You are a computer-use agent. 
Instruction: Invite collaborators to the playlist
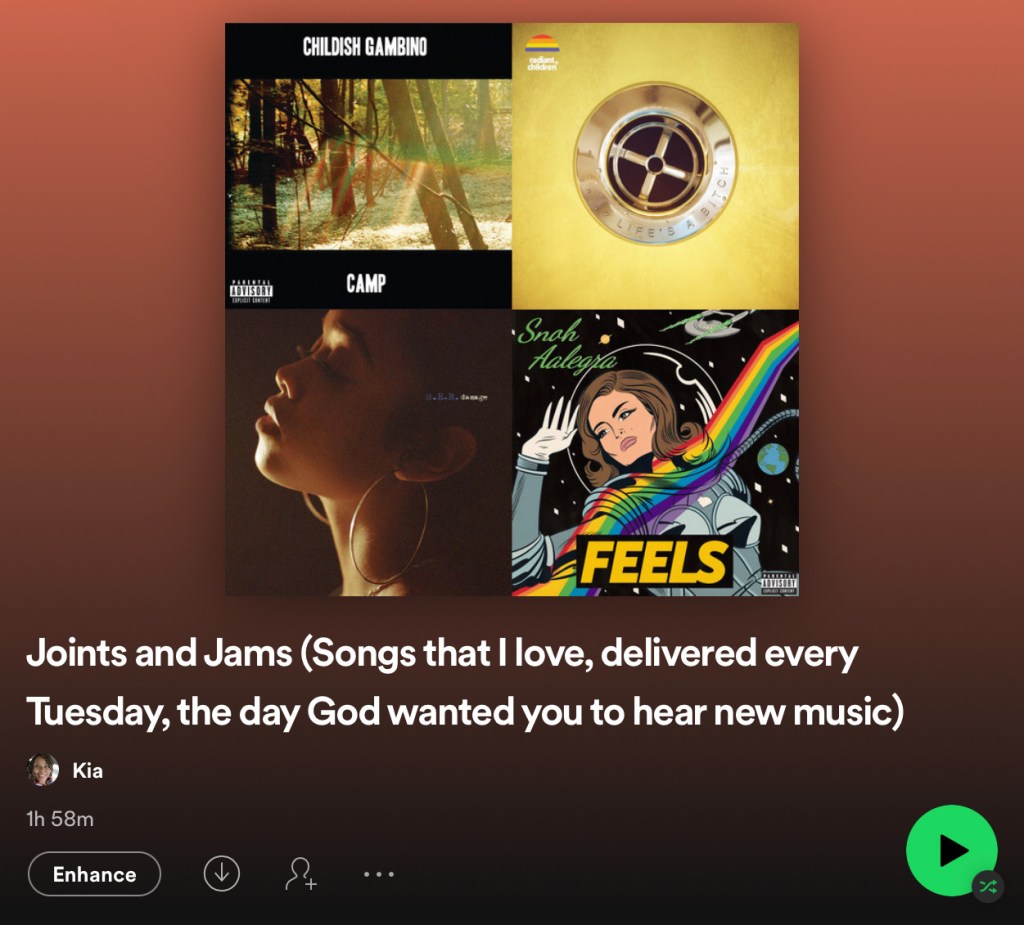[x=300, y=874]
